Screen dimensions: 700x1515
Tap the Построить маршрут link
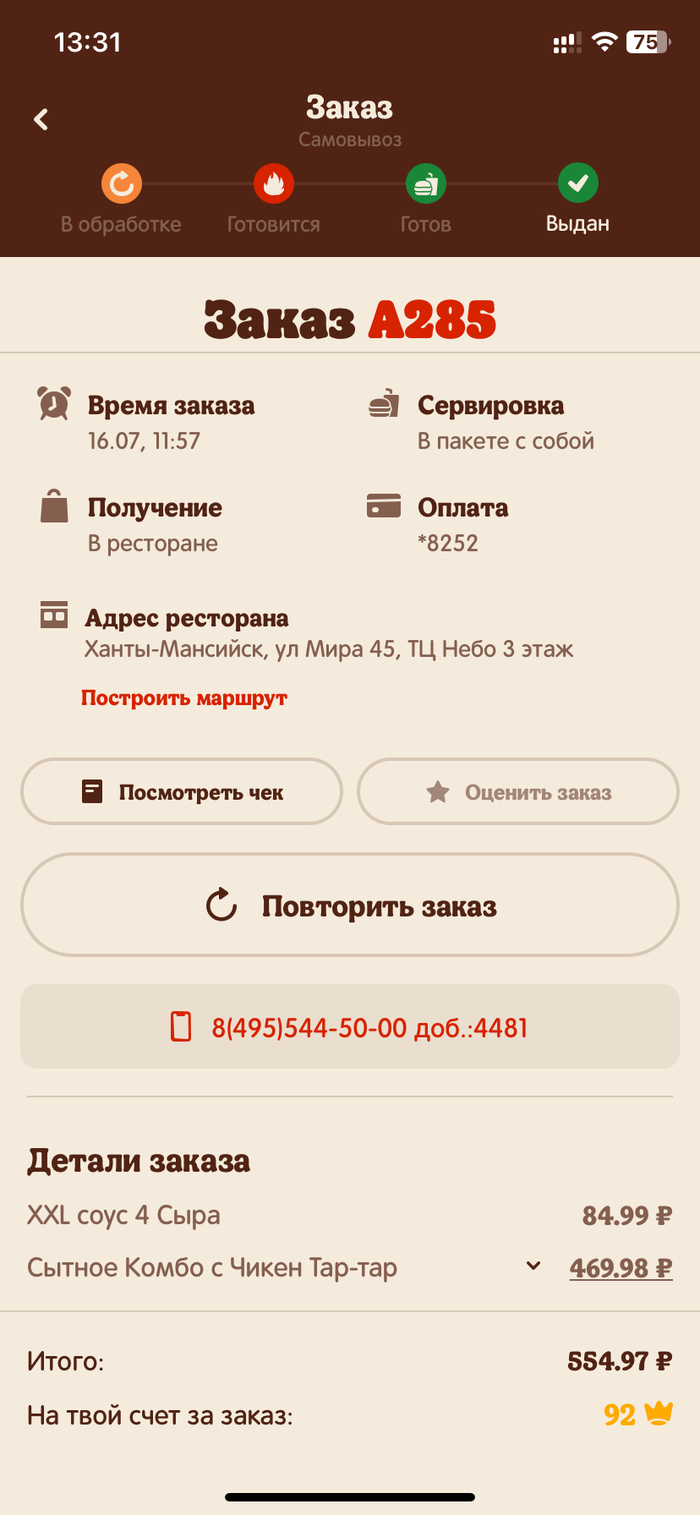(184, 698)
